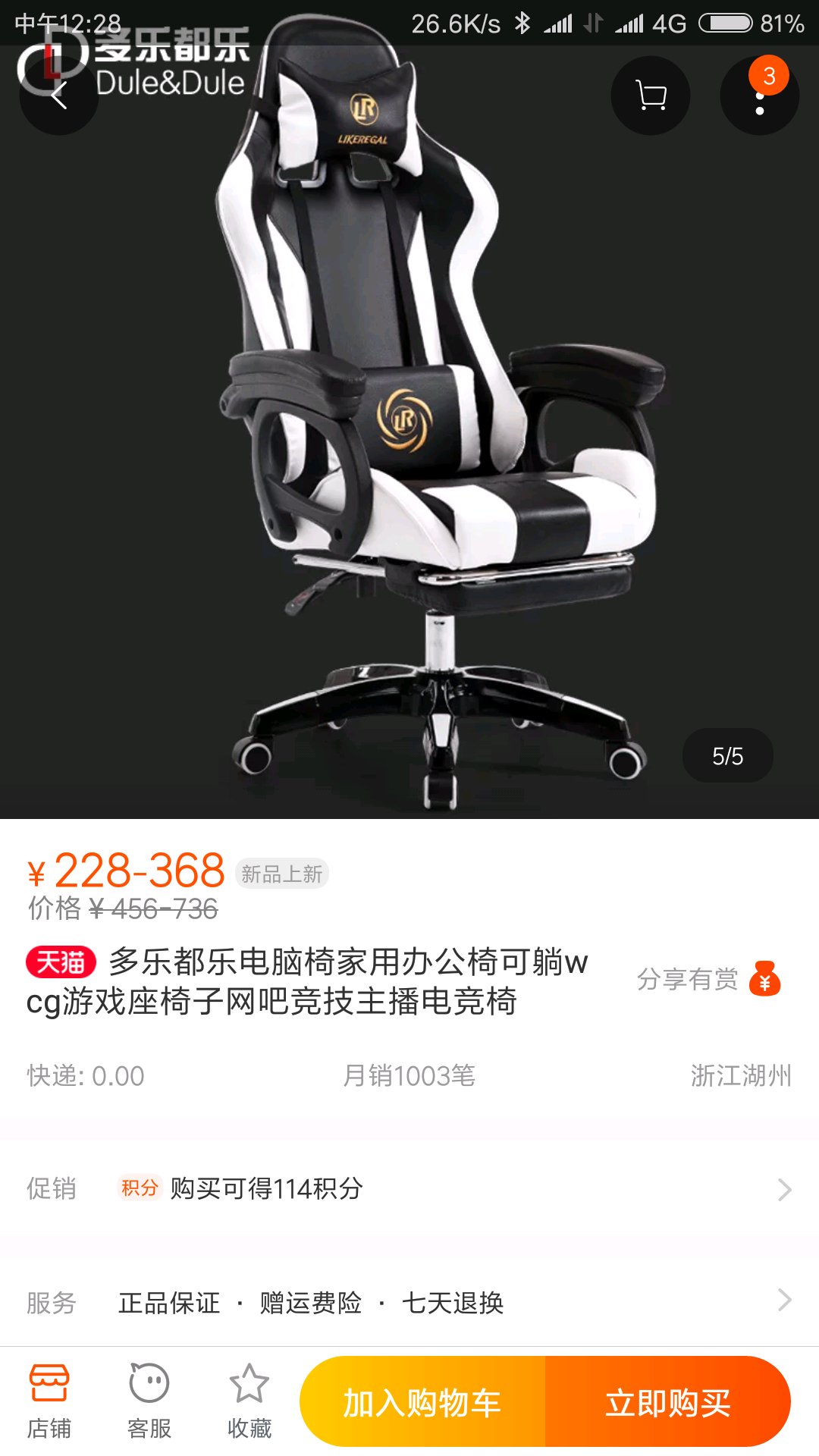Open the overflow menu with badge 3
Image resolution: width=819 pixels, height=1456 pixels.
tap(759, 96)
